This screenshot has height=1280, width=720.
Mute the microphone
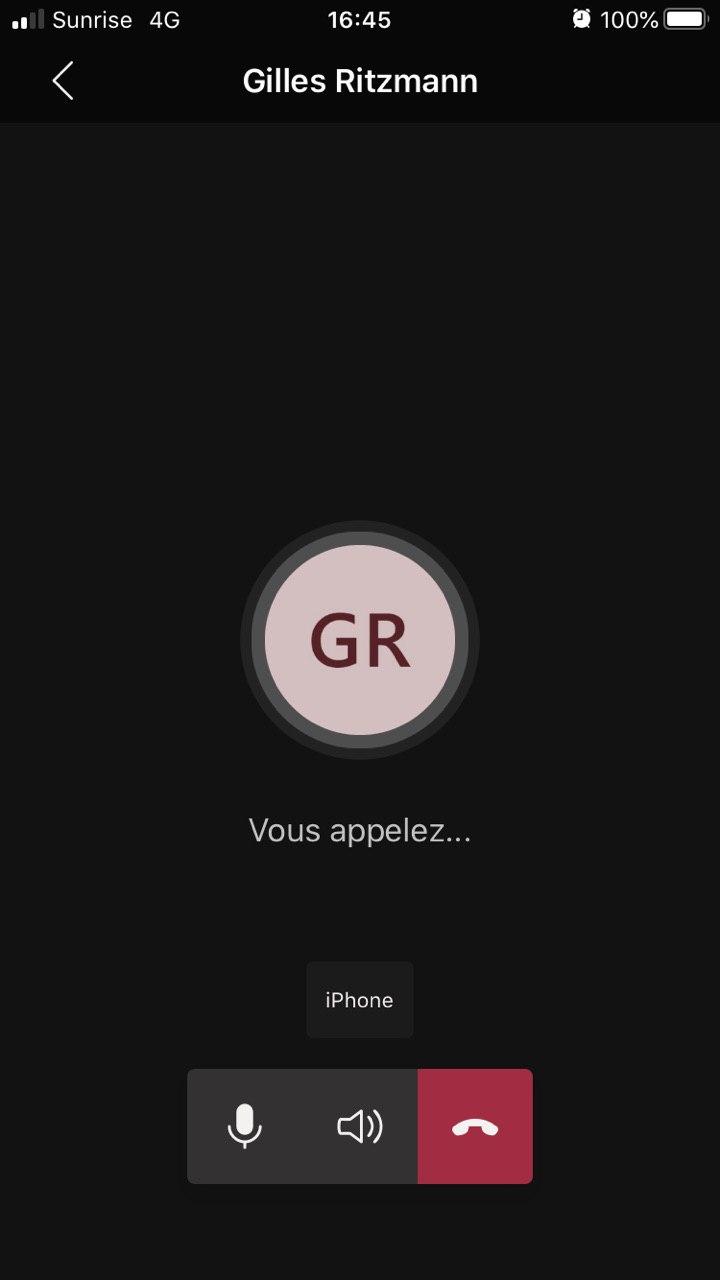pos(245,1127)
